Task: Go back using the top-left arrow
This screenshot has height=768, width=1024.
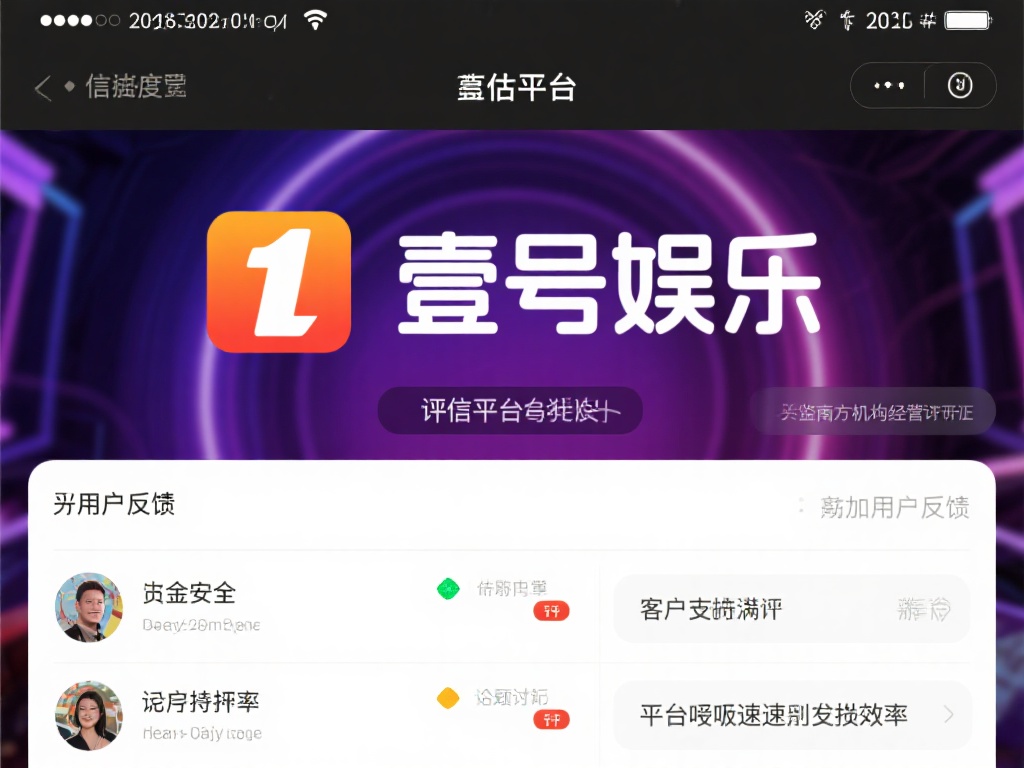Action: (43, 88)
